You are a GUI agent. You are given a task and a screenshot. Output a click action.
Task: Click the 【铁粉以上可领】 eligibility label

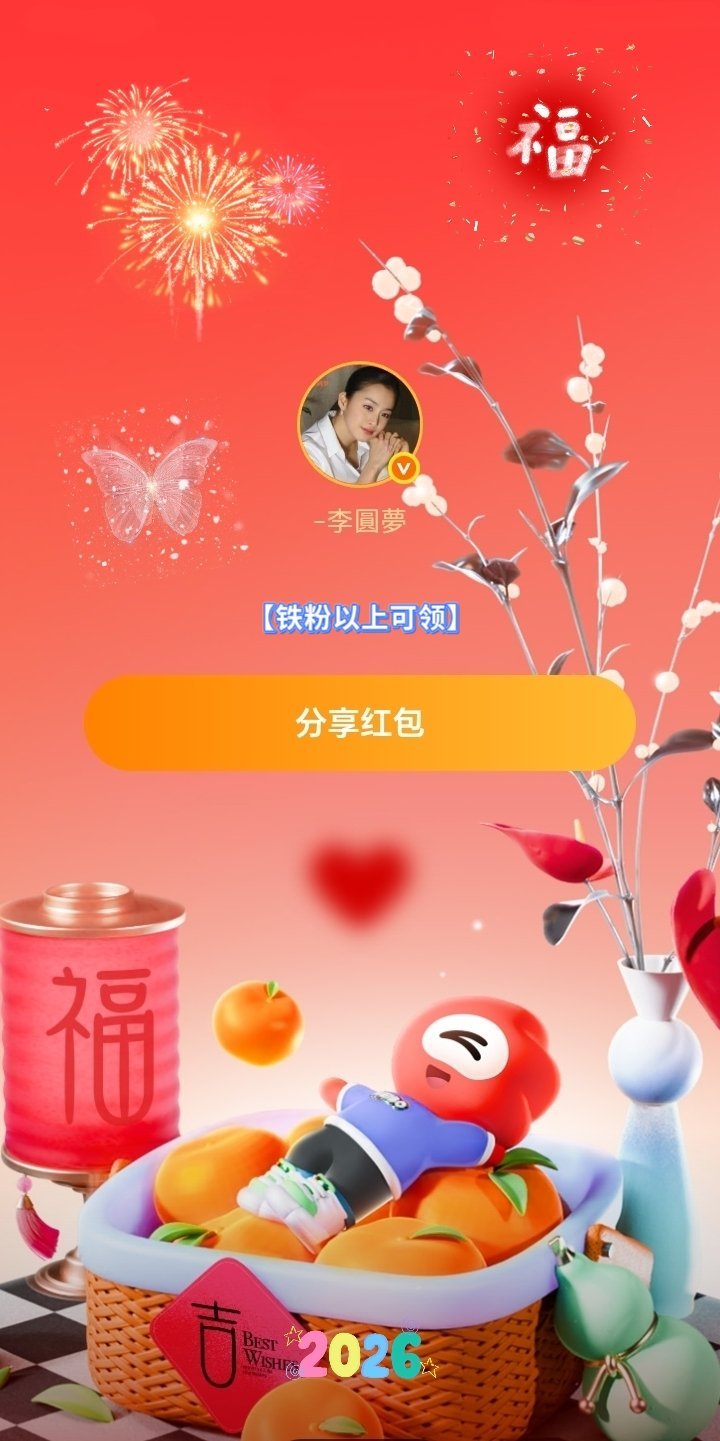[360, 616]
